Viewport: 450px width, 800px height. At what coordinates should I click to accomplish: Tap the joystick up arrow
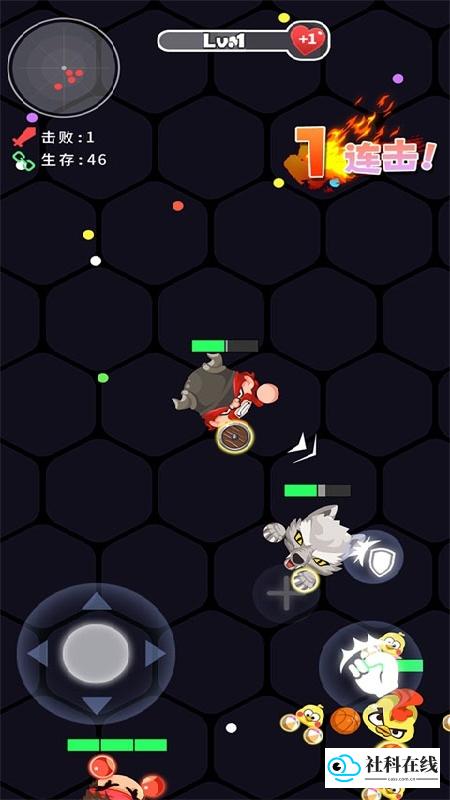(x=96, y=602)
